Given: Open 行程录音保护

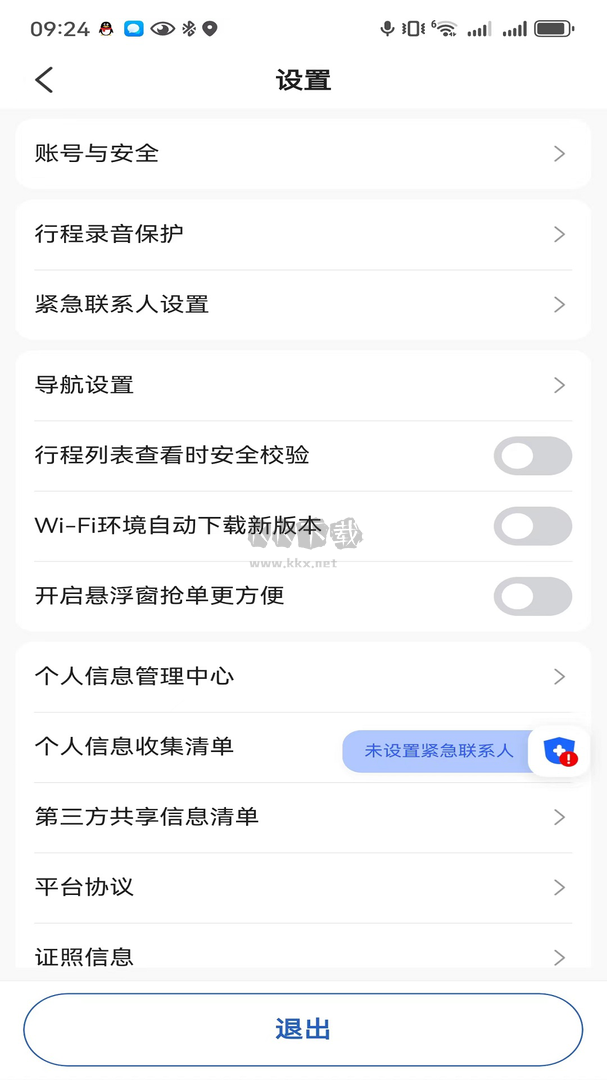Looking at the screenshot, I should pos(302,234).
